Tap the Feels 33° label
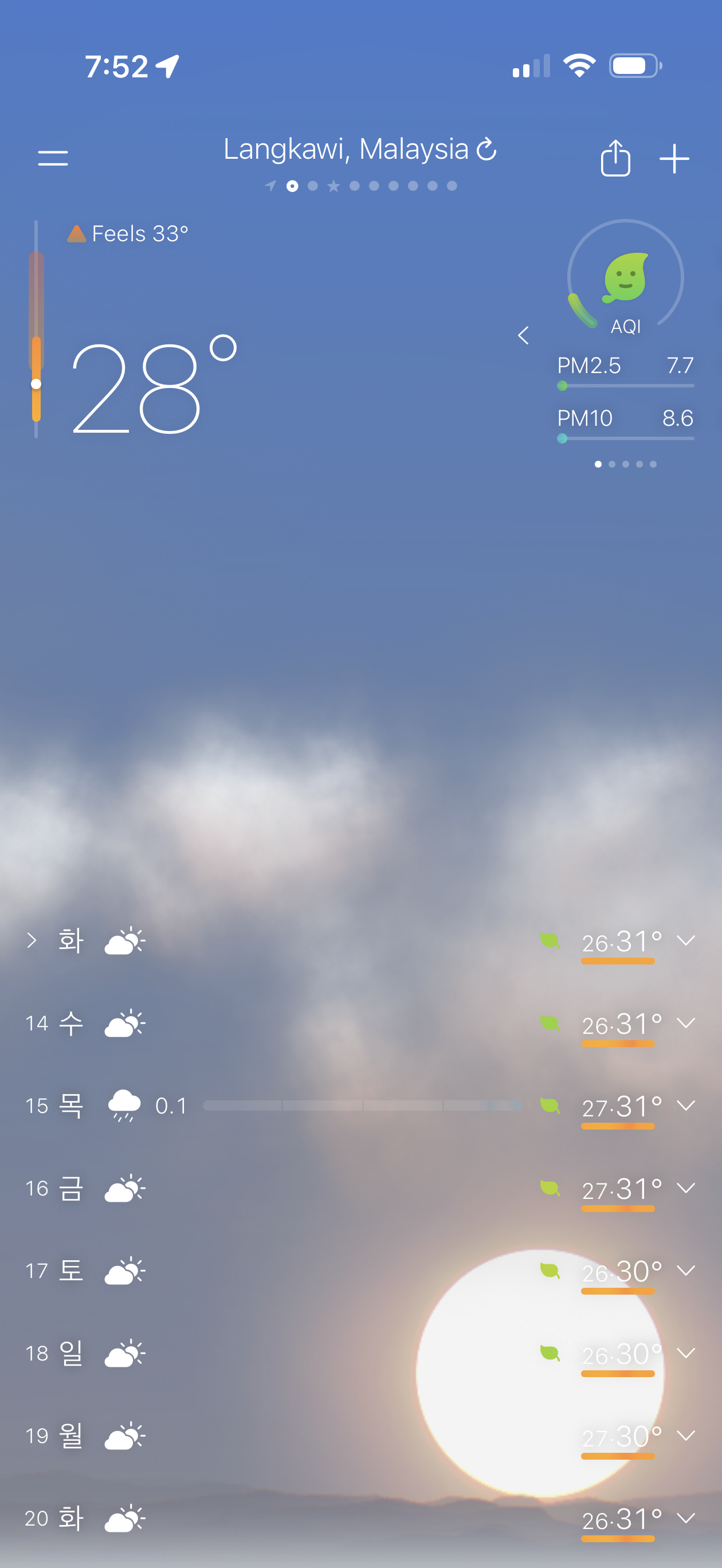 click(x=140, y=233)
